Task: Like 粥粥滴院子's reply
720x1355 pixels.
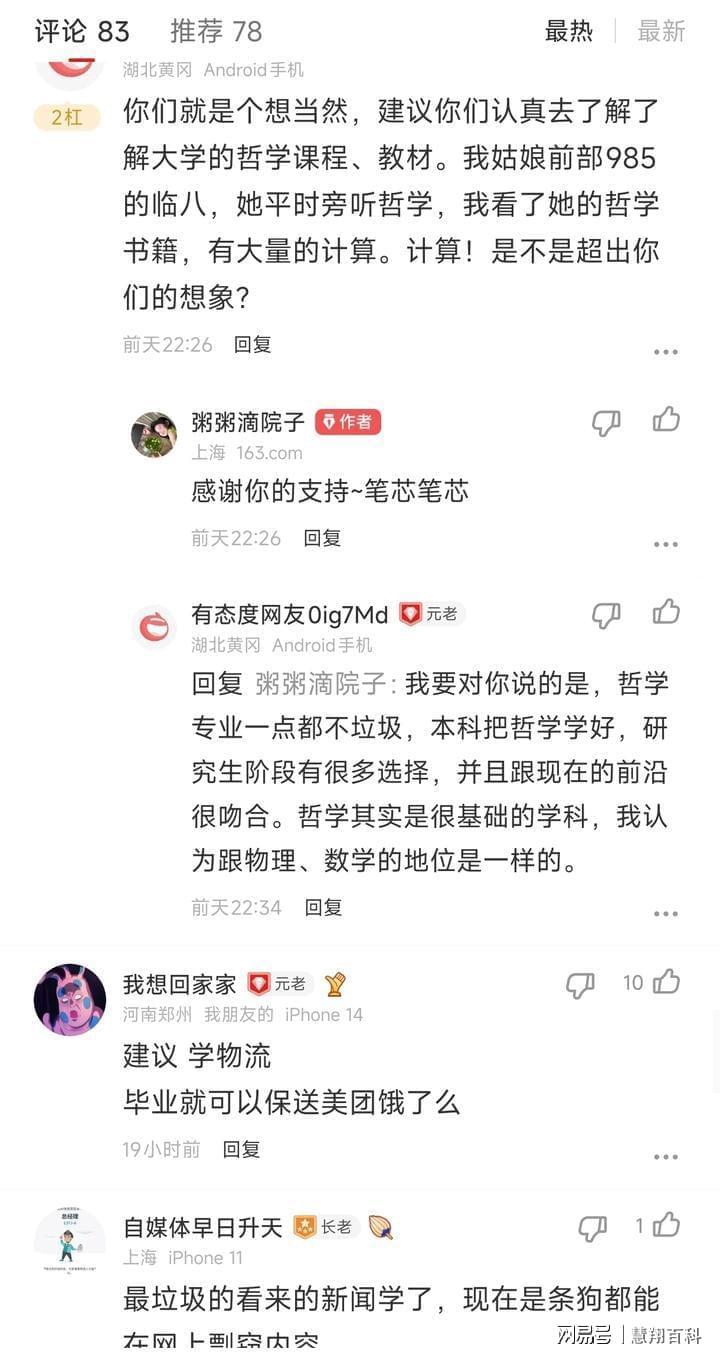Action: pyautogui.click(x=666, y=420)
